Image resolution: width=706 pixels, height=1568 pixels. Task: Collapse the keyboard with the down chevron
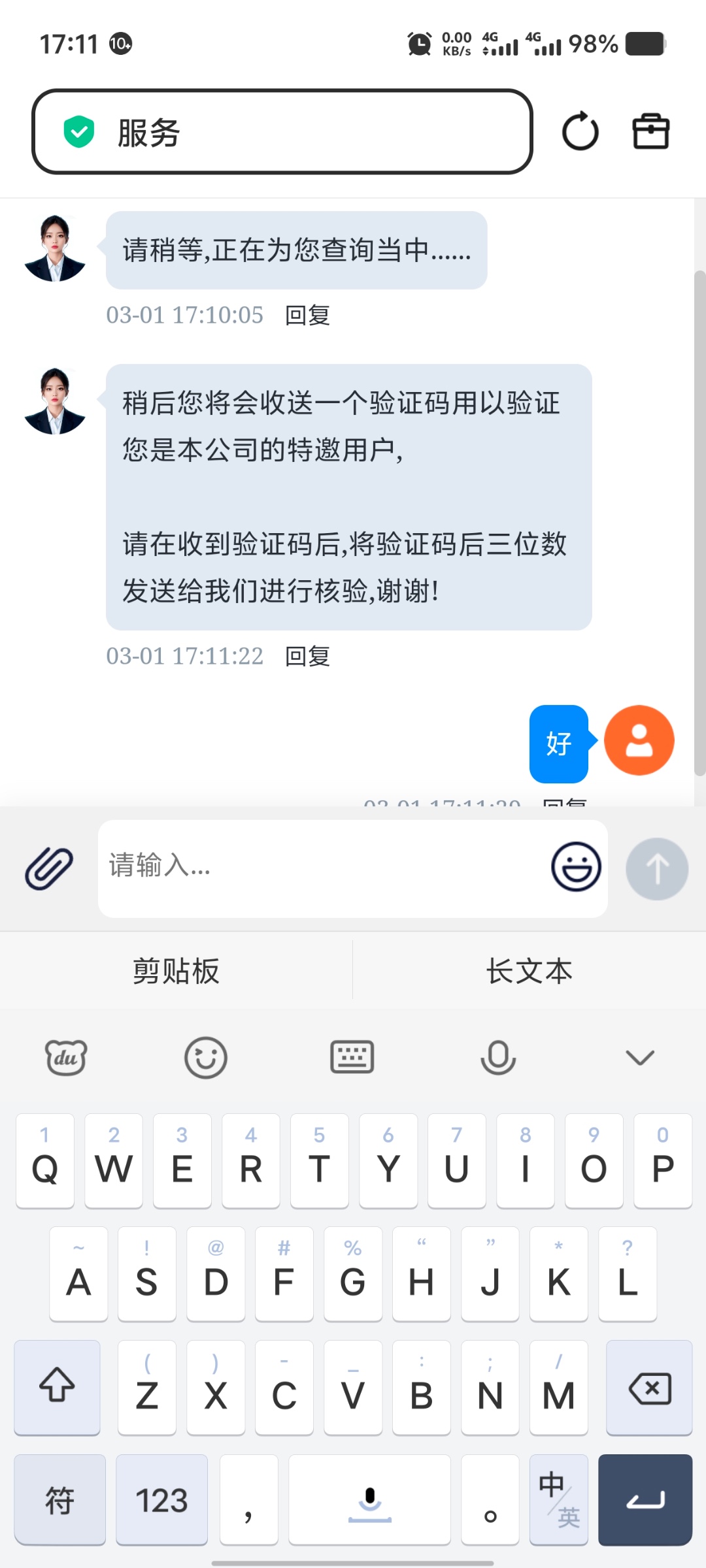[x=640, y=1057]
